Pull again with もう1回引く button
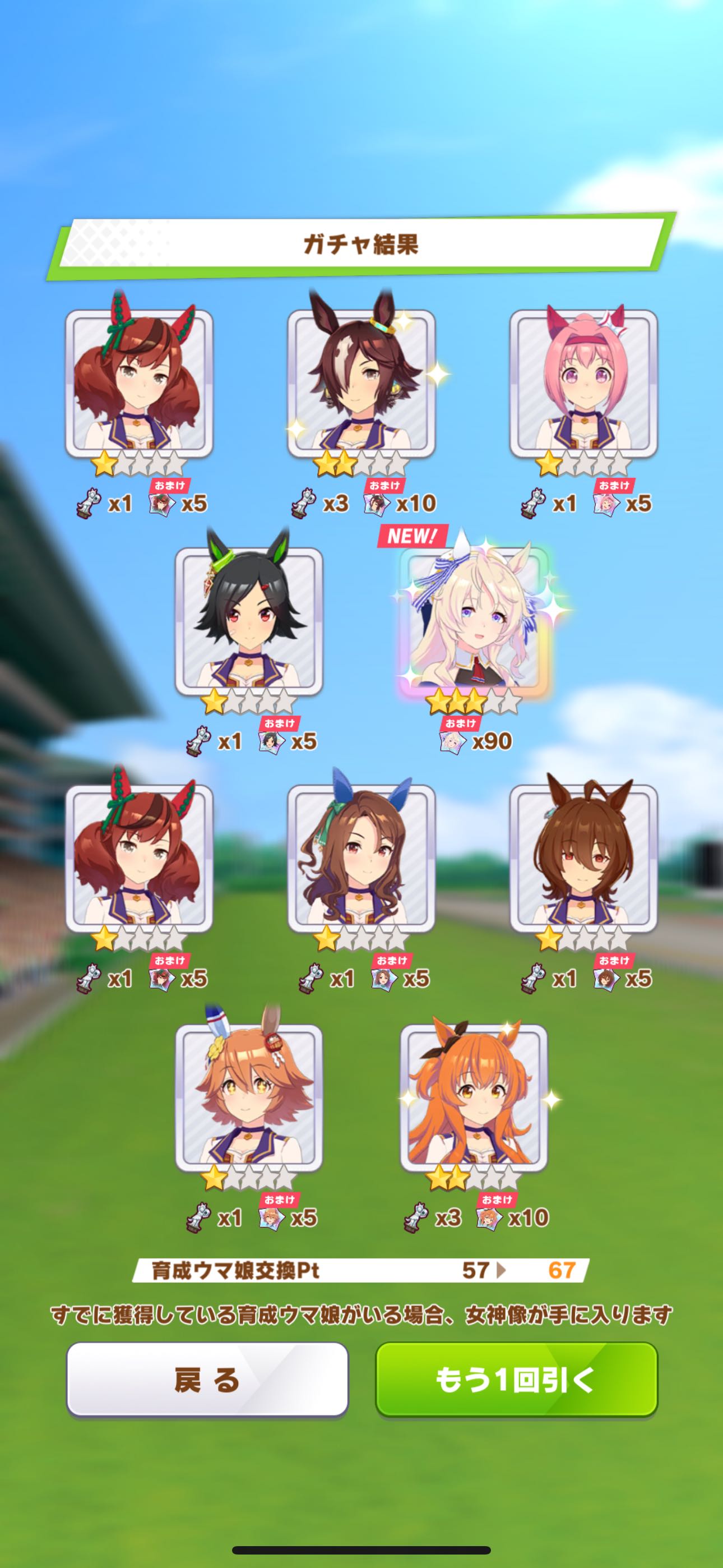 (516, 1380)
